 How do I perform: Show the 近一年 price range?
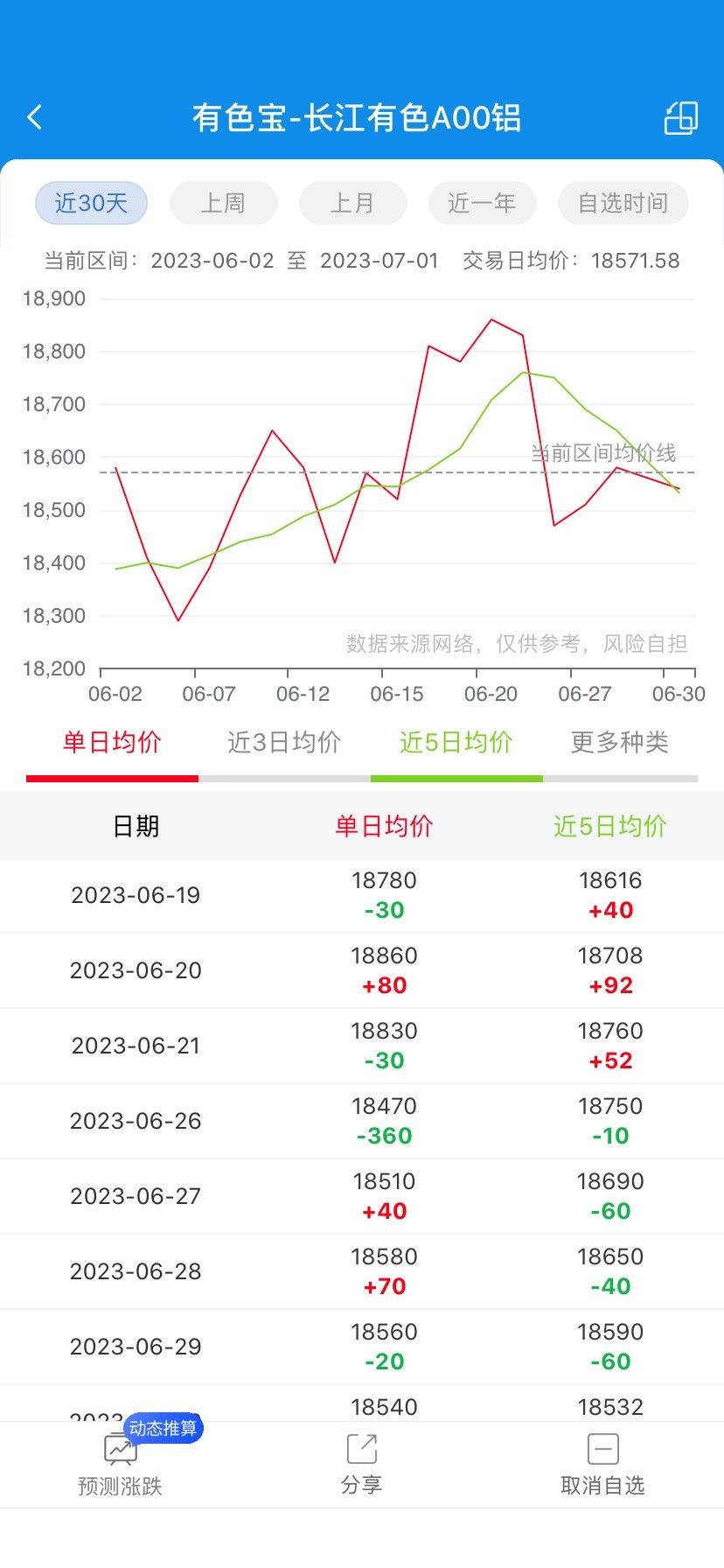(482, 203)
